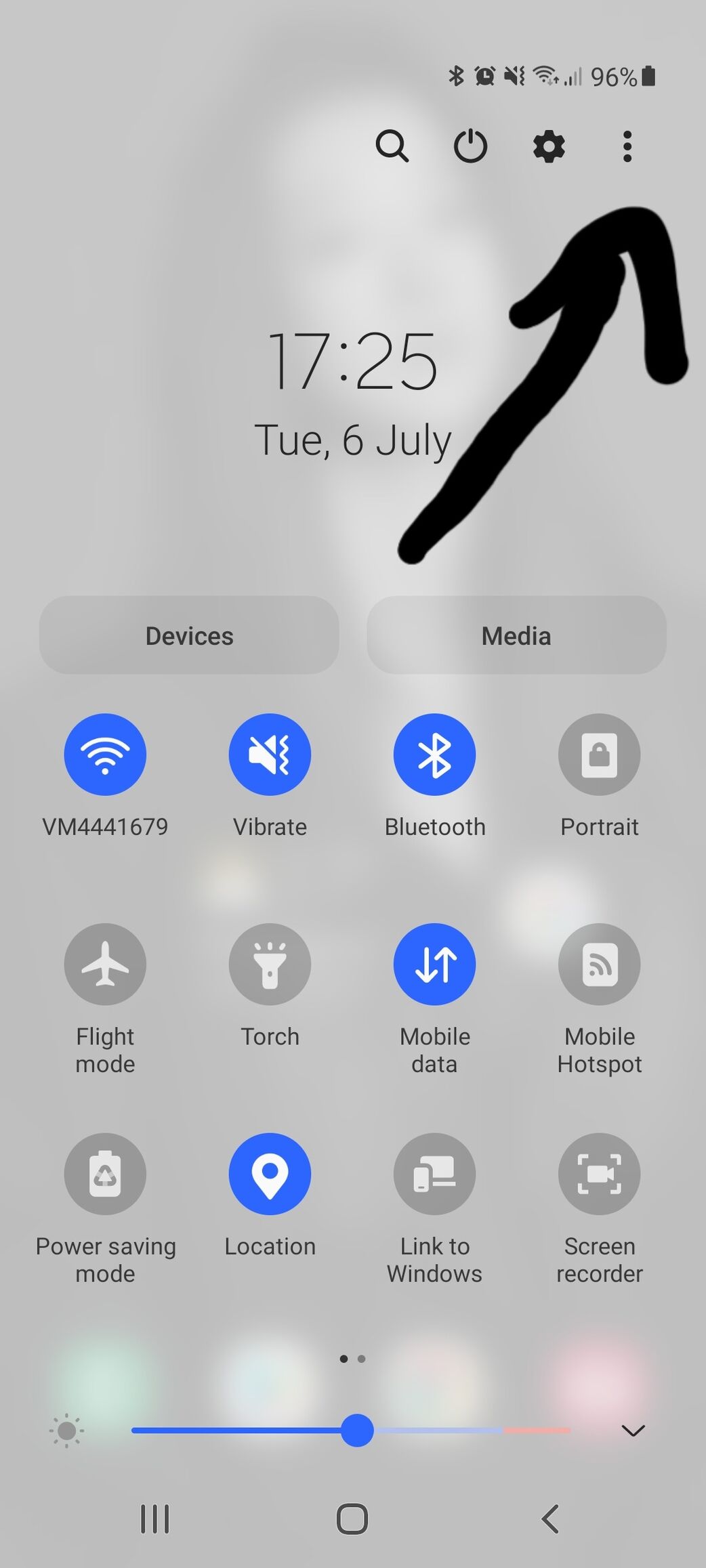Image resolution: width=706 pixels, height=1568 pixels.
Task: Open the three-dot more options menu
Action: coord(627,146)
